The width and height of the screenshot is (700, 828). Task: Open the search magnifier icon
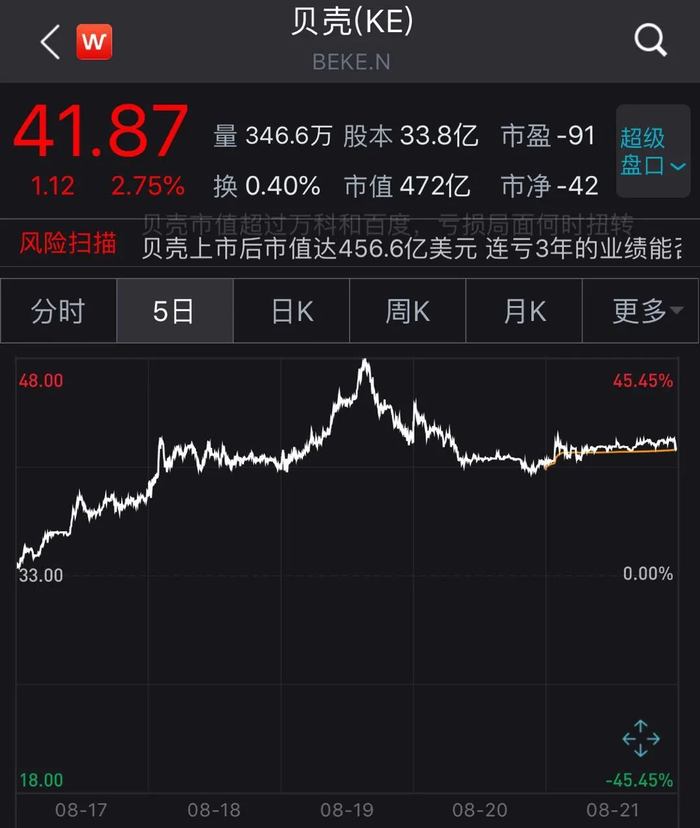pyautogui.click(x=650, y=41)
